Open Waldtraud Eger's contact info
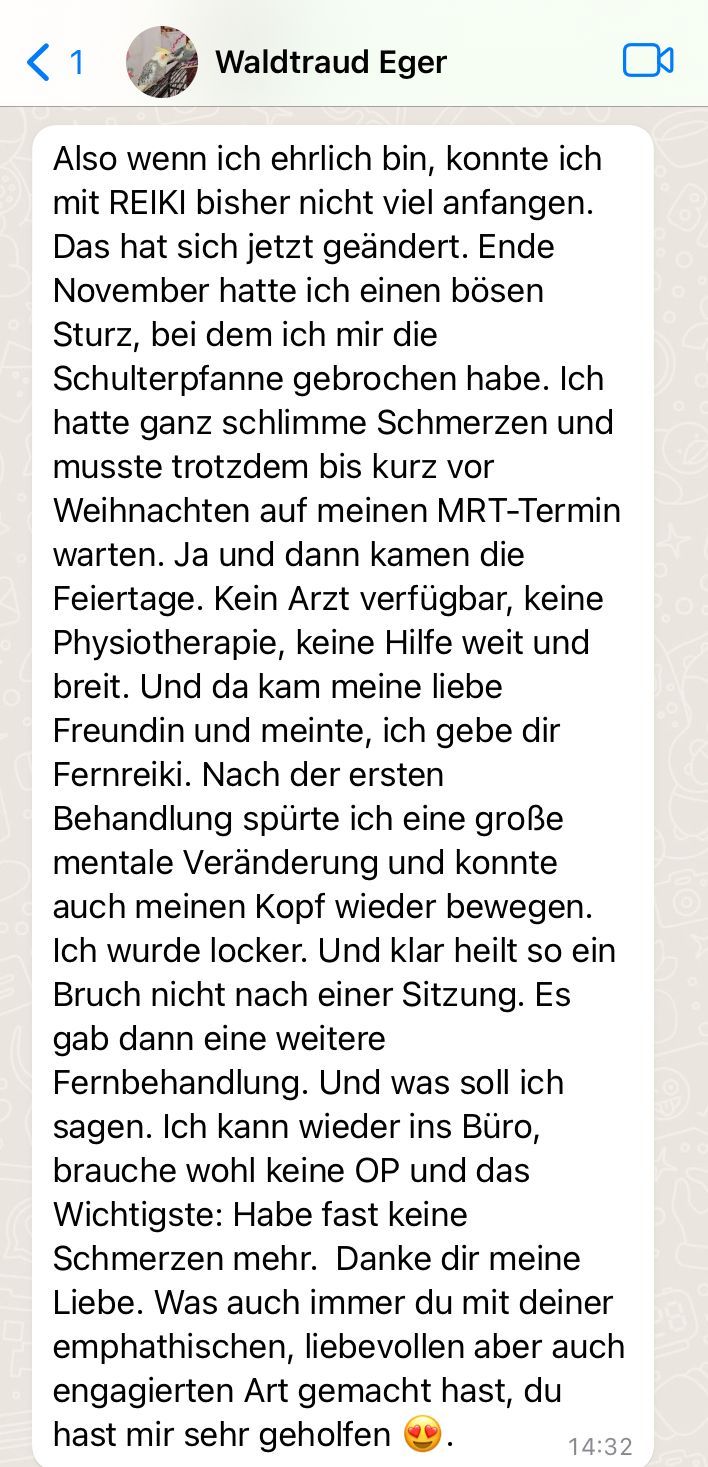The image size is (708, 1467). click(x=331, y=62)
